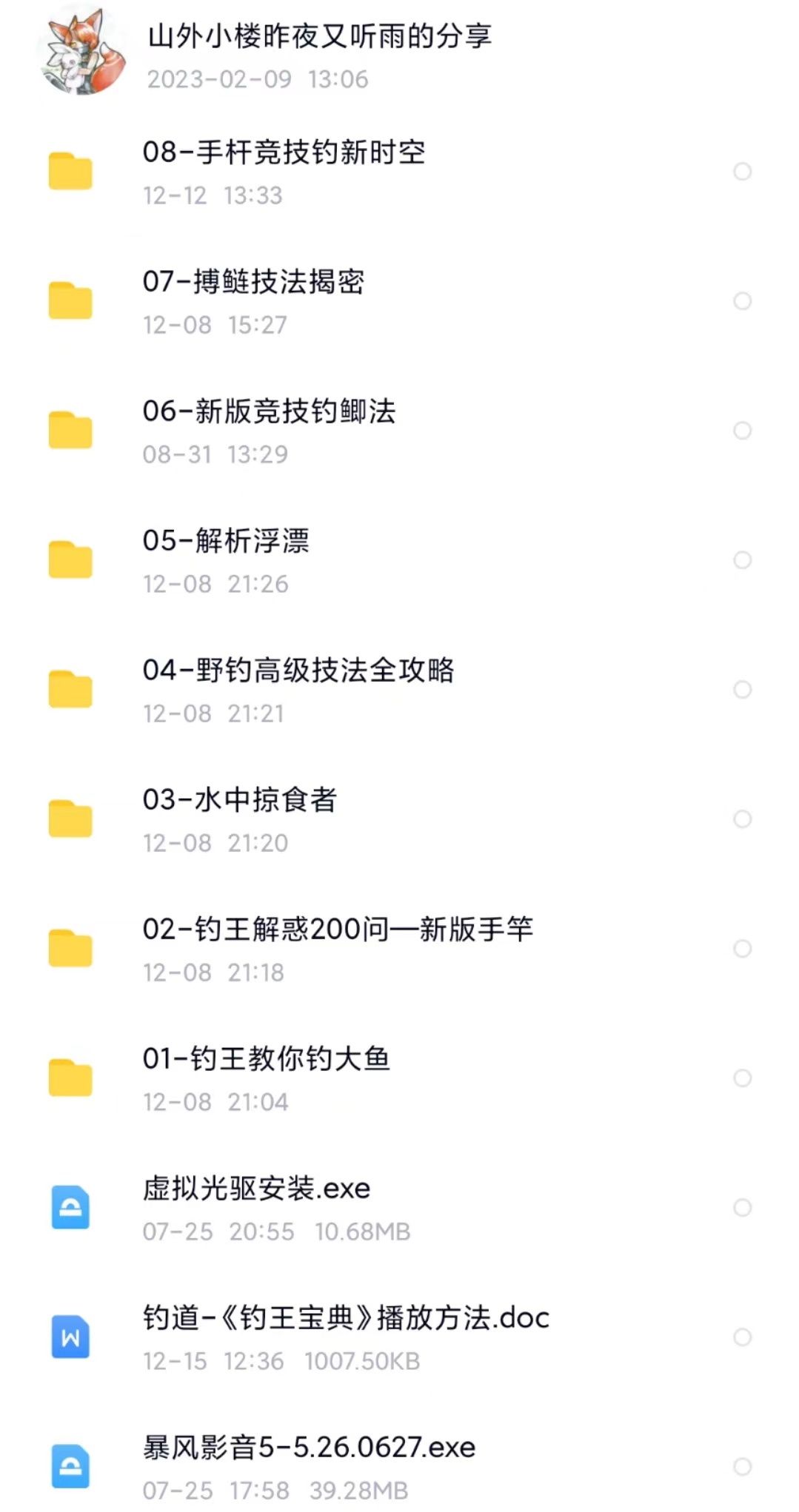The image size is (799, 1512).
Task: Mark 03-水中掠食者 as selected
Action: 742,819
